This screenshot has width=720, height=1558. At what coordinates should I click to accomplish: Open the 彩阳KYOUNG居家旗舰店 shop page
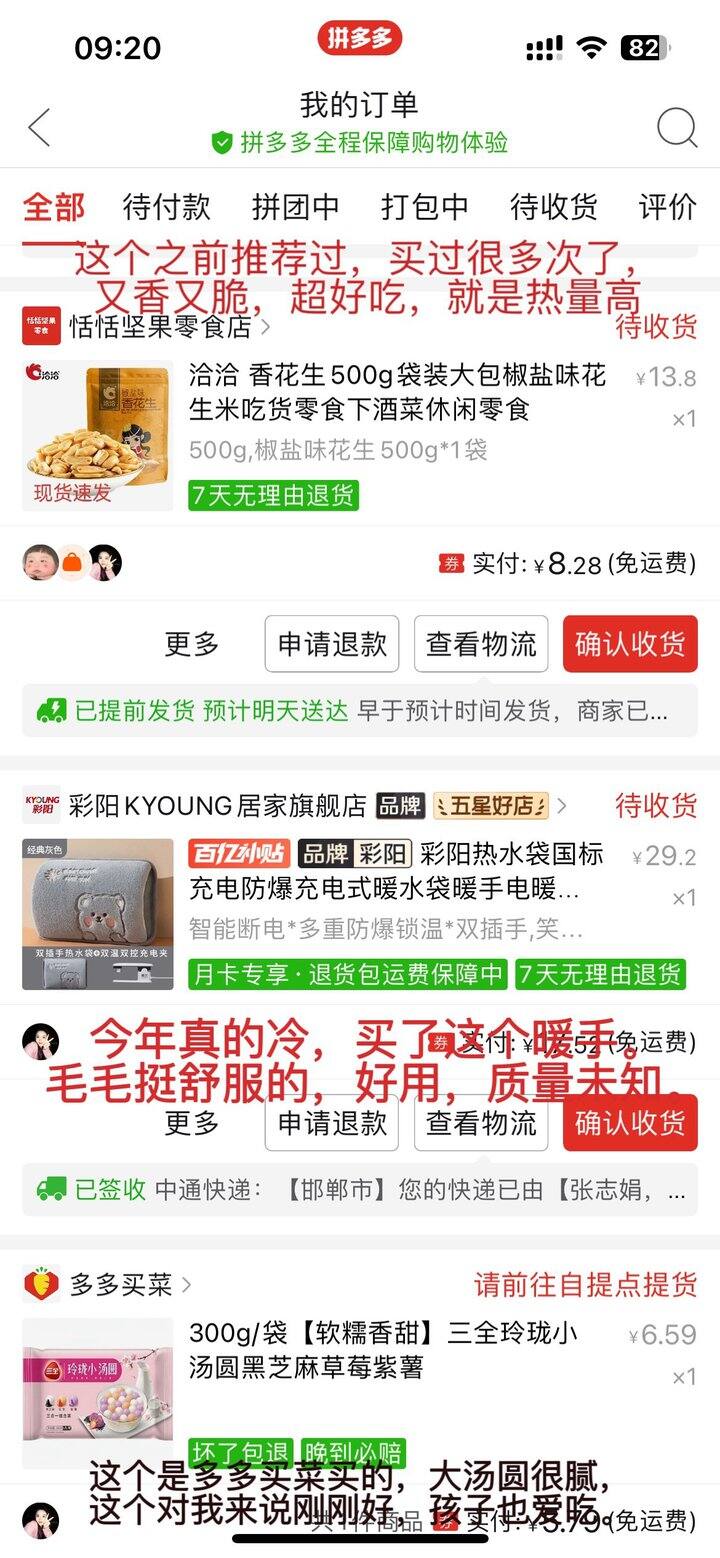218,805
